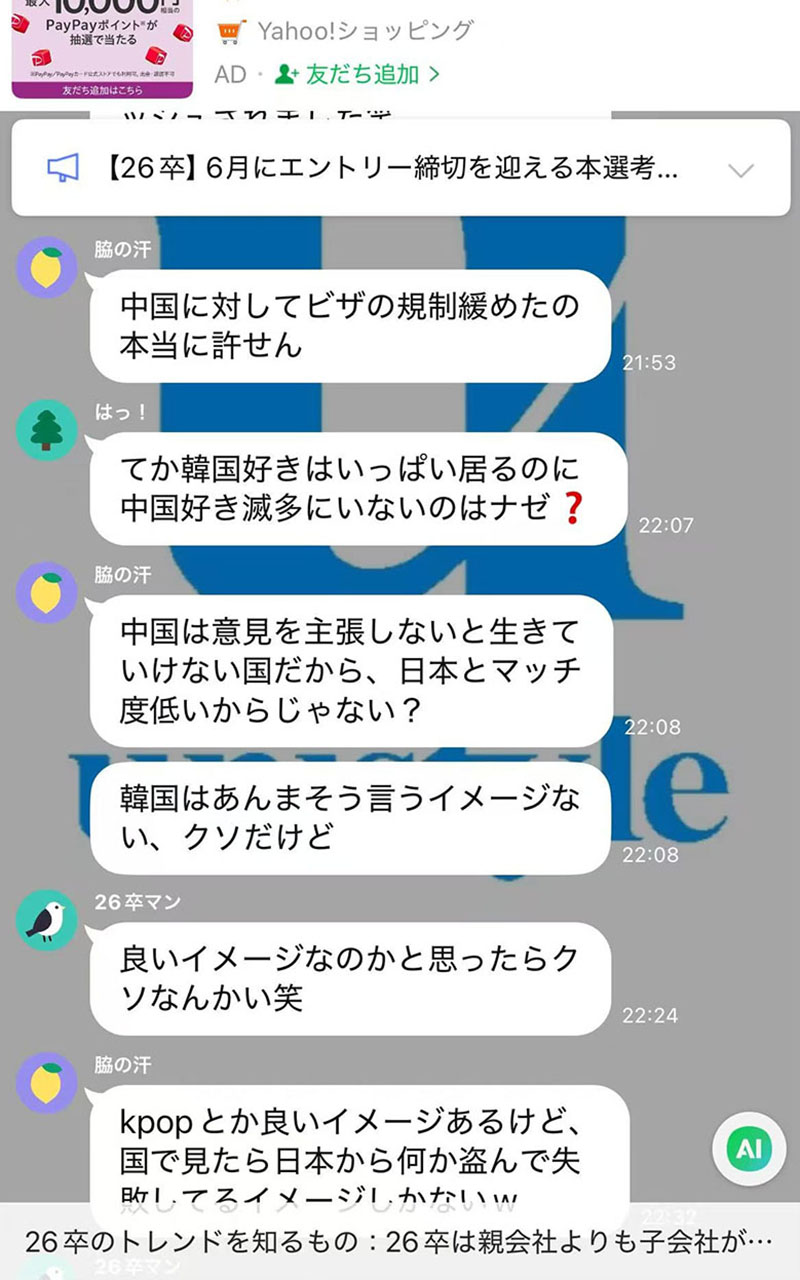Screen dimensions: 800x1280
Task: Open 26卒マン's bird avatar profile
Action: click(x=47, y=920)
